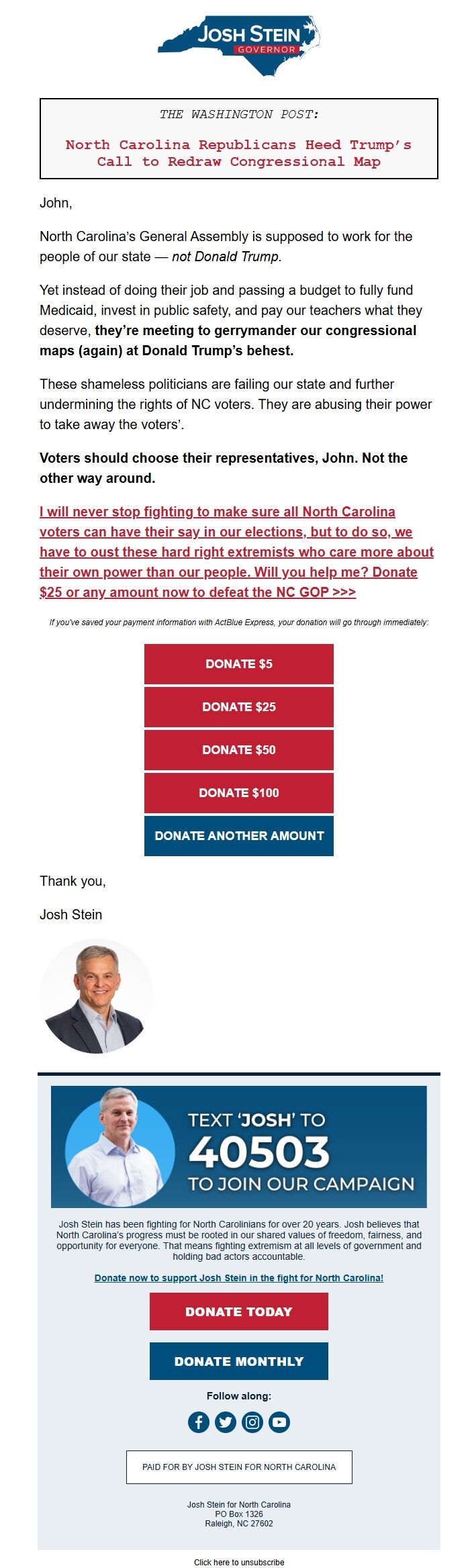Viewport: 470px width, 1568px height.
Task: View the campaign's Instagram account
Action: pos(252,1422)
